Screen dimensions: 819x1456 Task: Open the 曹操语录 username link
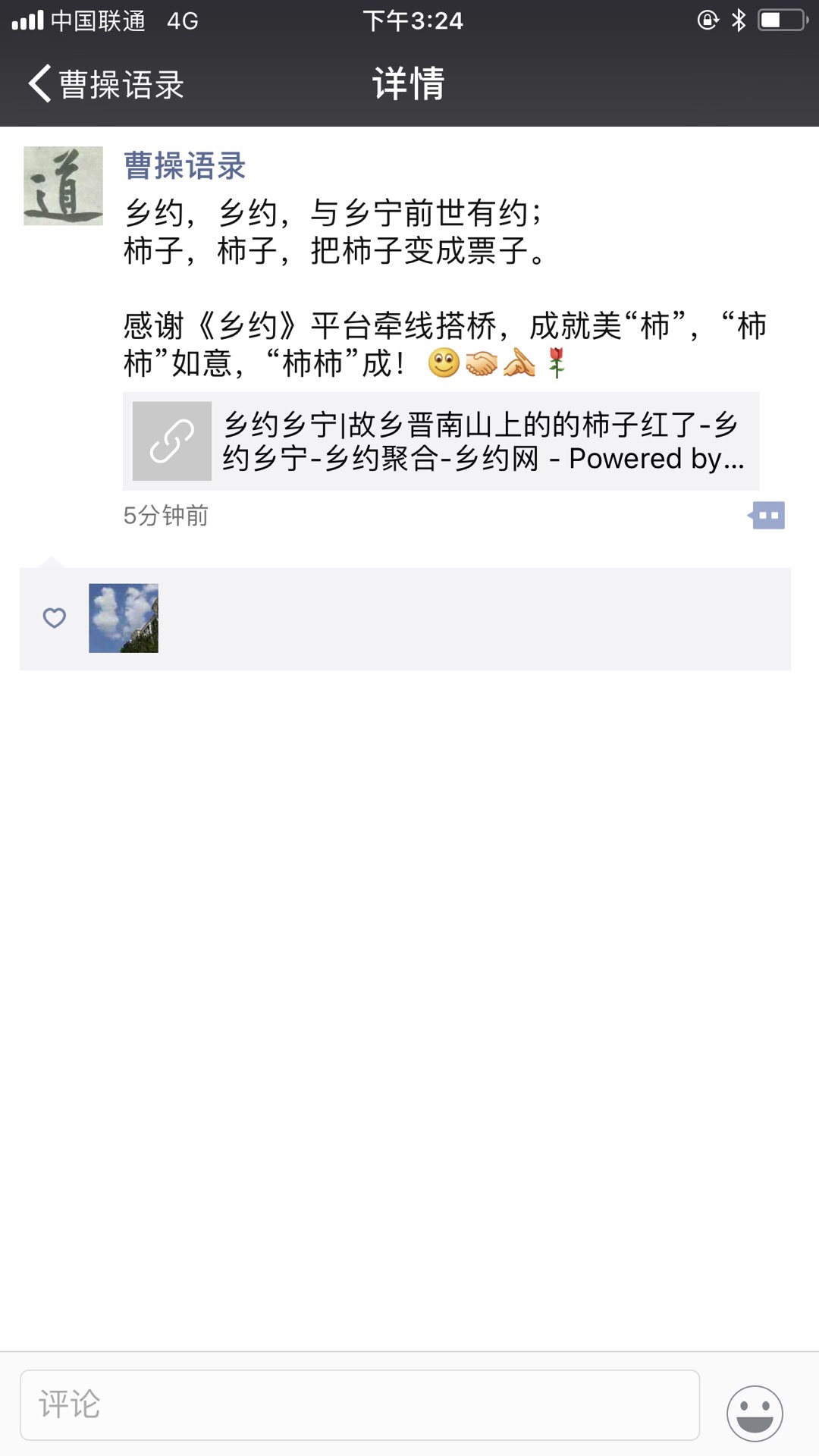pos(184,166)
